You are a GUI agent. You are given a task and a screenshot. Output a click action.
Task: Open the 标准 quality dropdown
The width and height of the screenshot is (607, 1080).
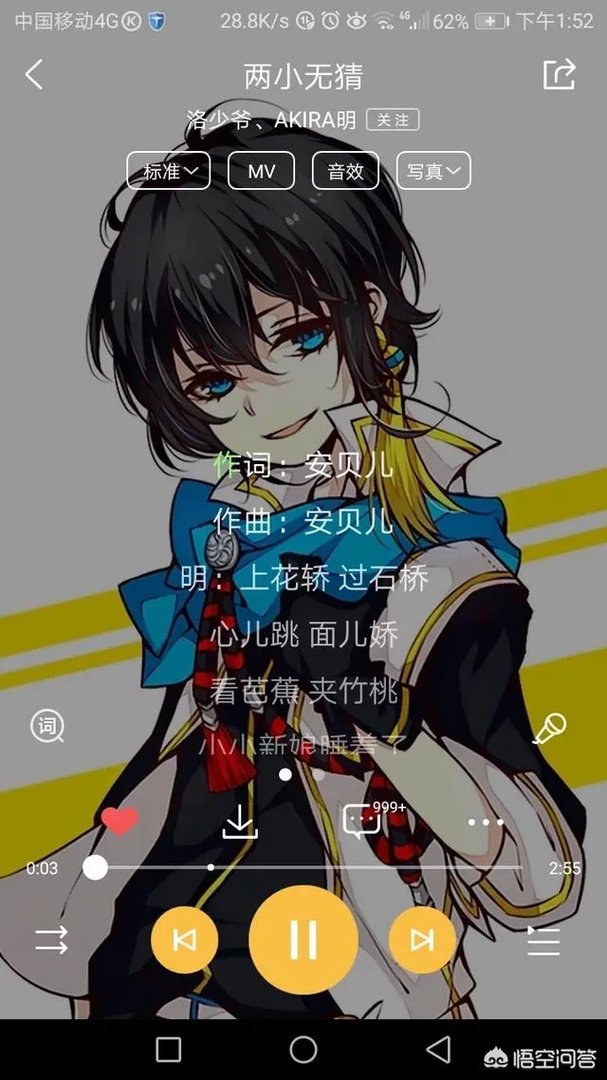point(168,171)
